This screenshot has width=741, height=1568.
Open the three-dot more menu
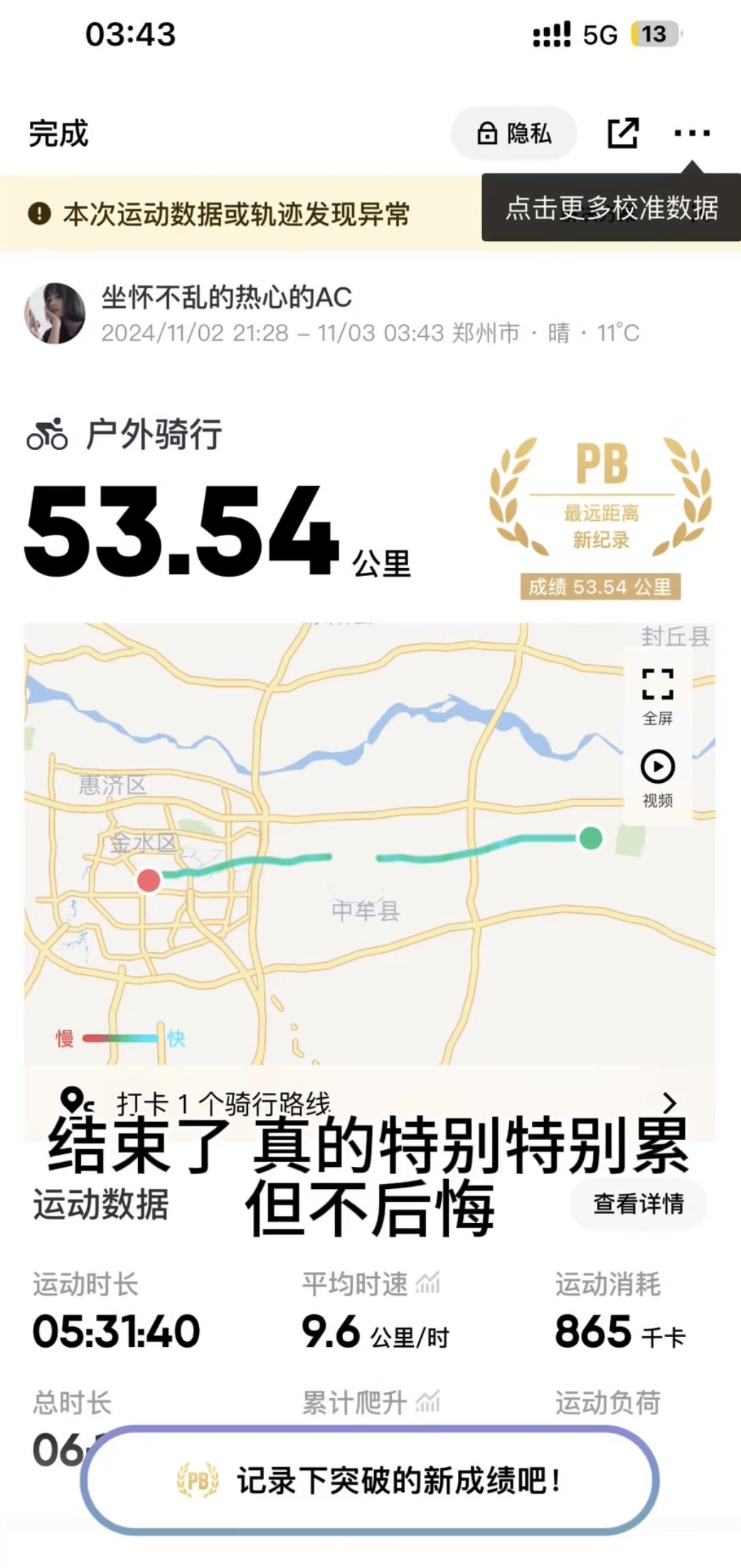(x=691, y=133)
